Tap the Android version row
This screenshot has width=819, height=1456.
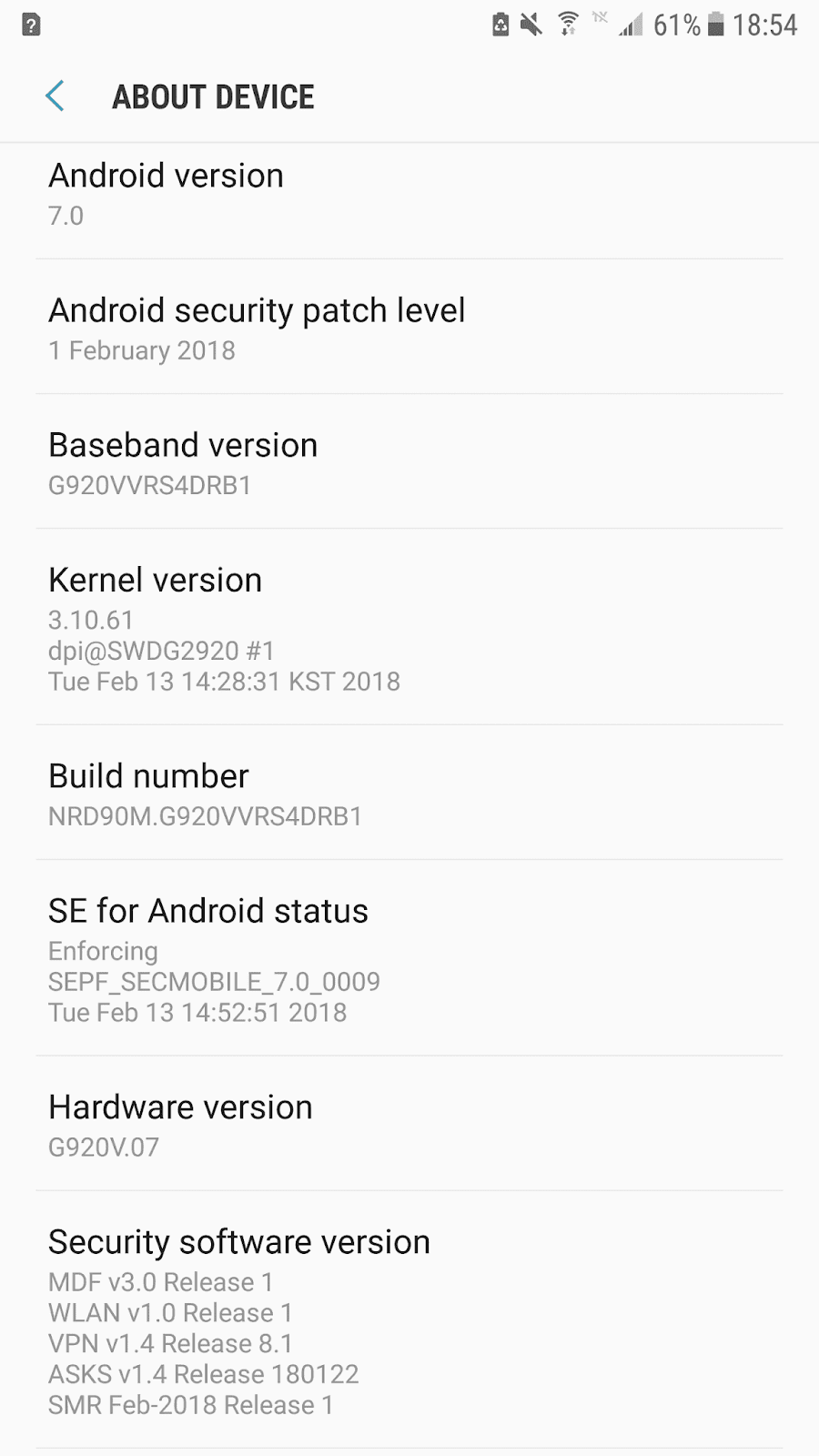409,195
